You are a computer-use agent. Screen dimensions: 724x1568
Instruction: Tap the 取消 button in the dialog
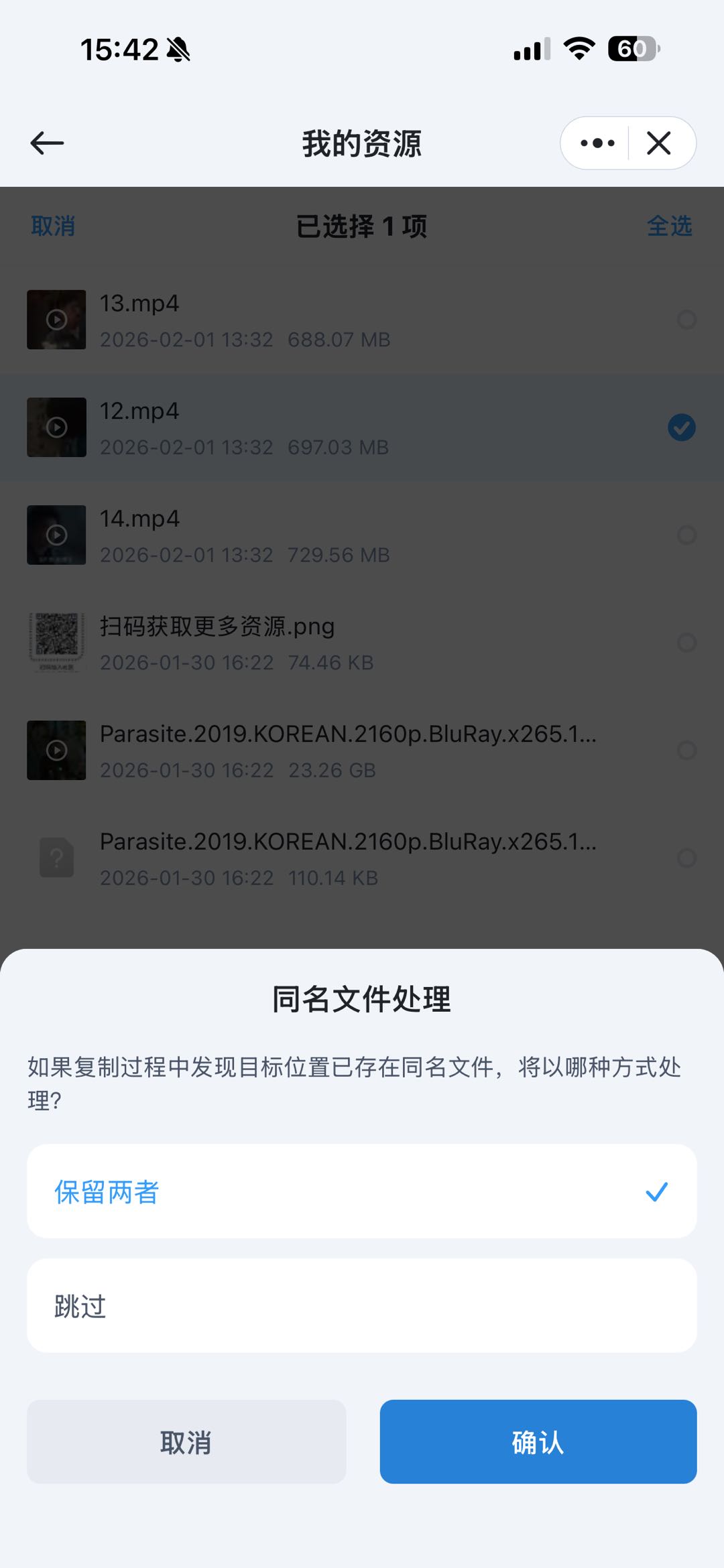(186, 1442)
